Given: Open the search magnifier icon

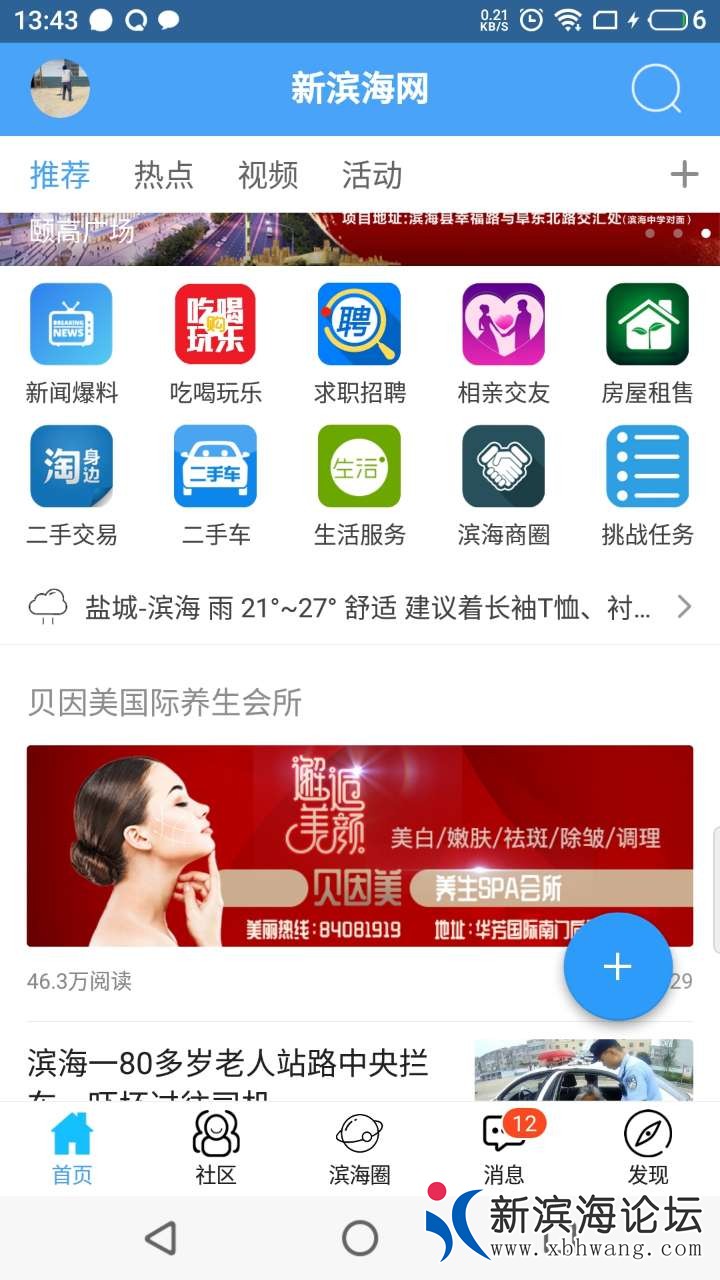Looking at the screenshot, I should coord(656,89).
